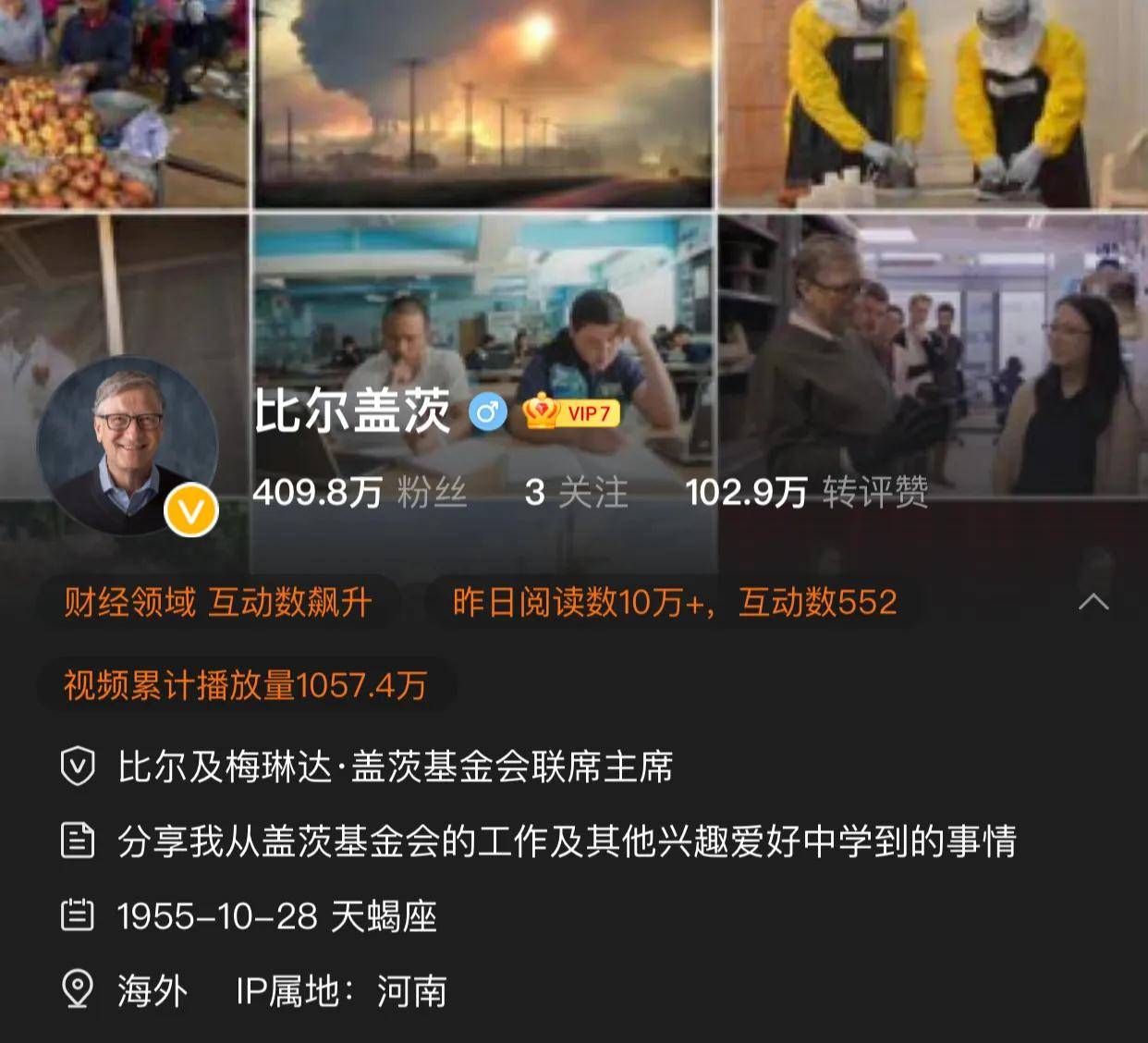Open the 102.9万 转评赞 stats
1148x1043 pixels.
(x=806, y=492)
